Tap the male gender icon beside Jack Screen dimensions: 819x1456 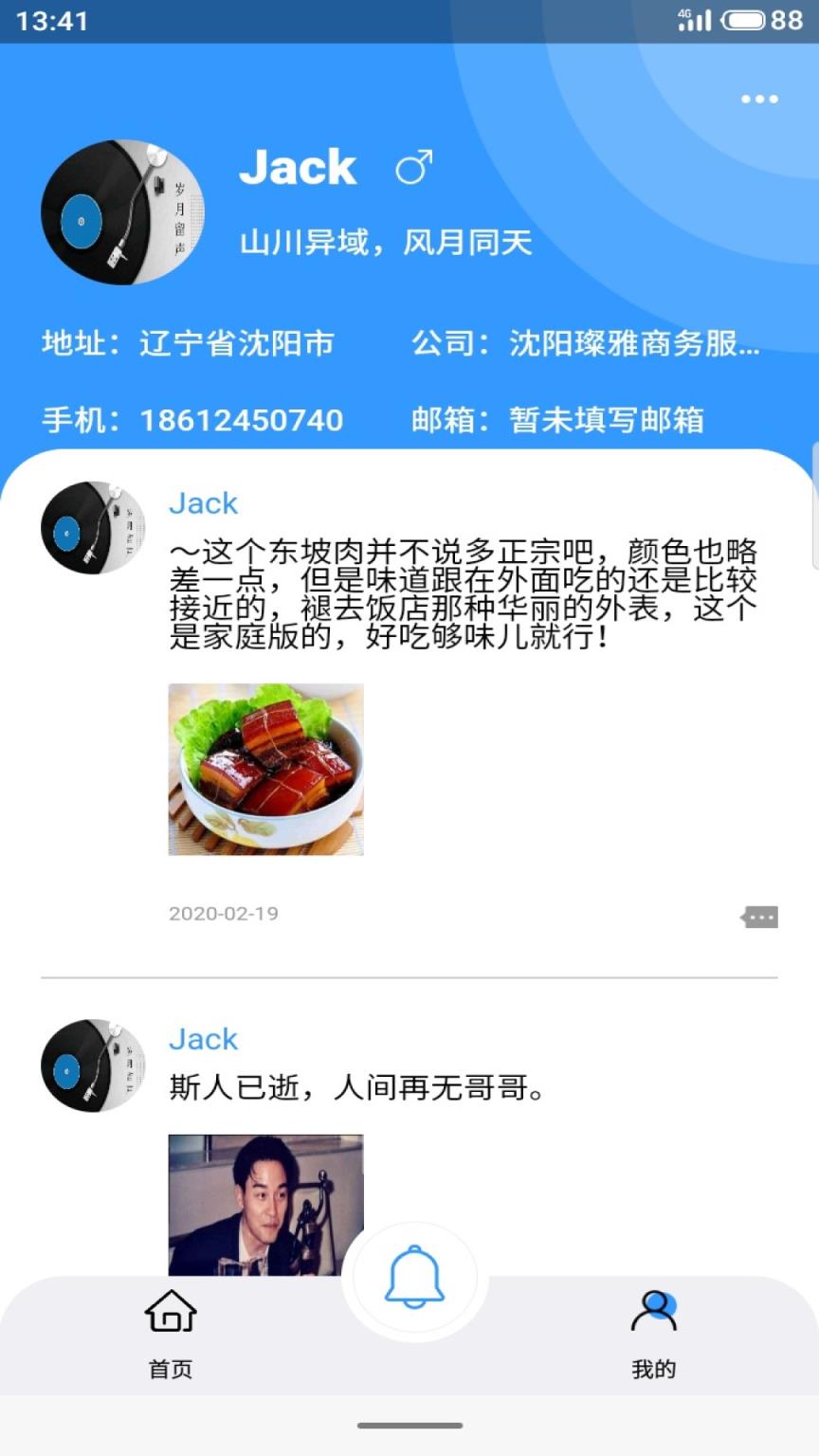coord(414,167)
